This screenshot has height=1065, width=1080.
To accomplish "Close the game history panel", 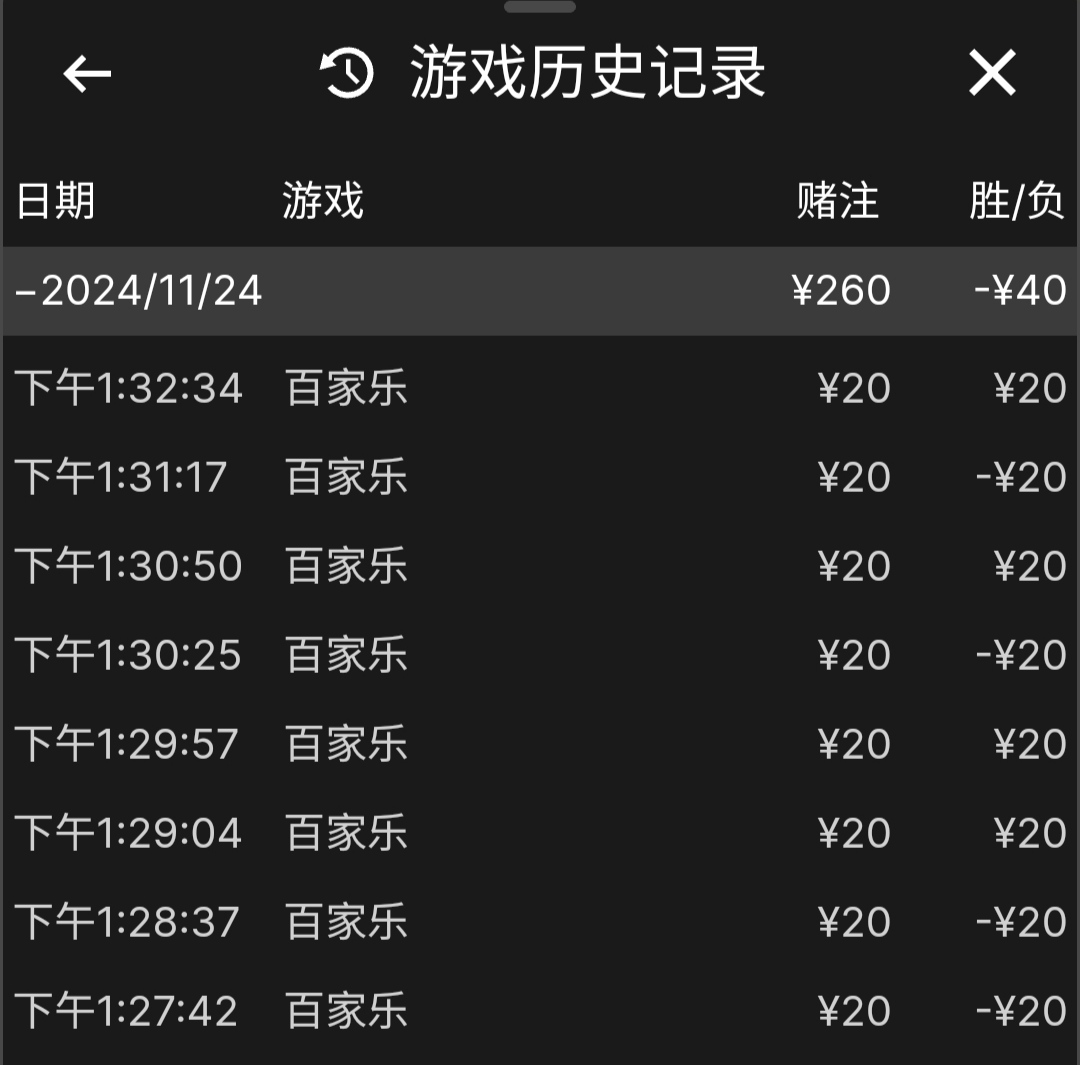I will (991, 74).
